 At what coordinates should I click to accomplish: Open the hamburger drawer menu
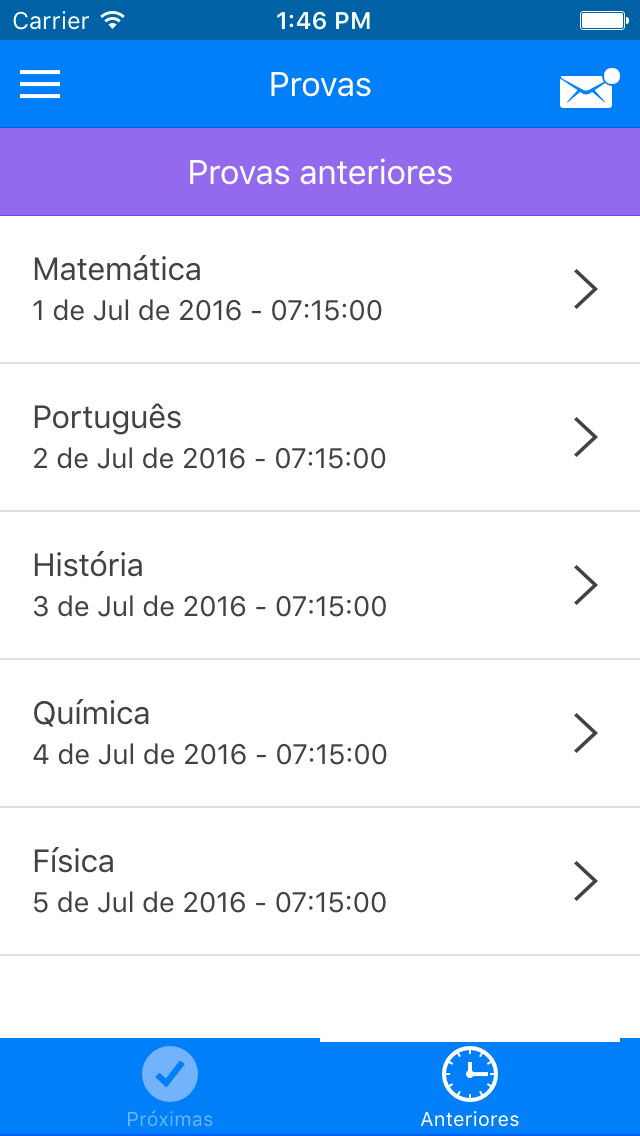[x=40, y=85]
